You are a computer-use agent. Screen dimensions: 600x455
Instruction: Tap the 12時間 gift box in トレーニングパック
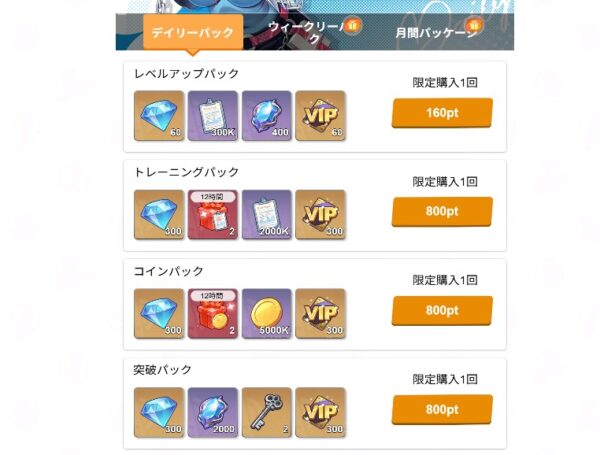click(212, 214)
